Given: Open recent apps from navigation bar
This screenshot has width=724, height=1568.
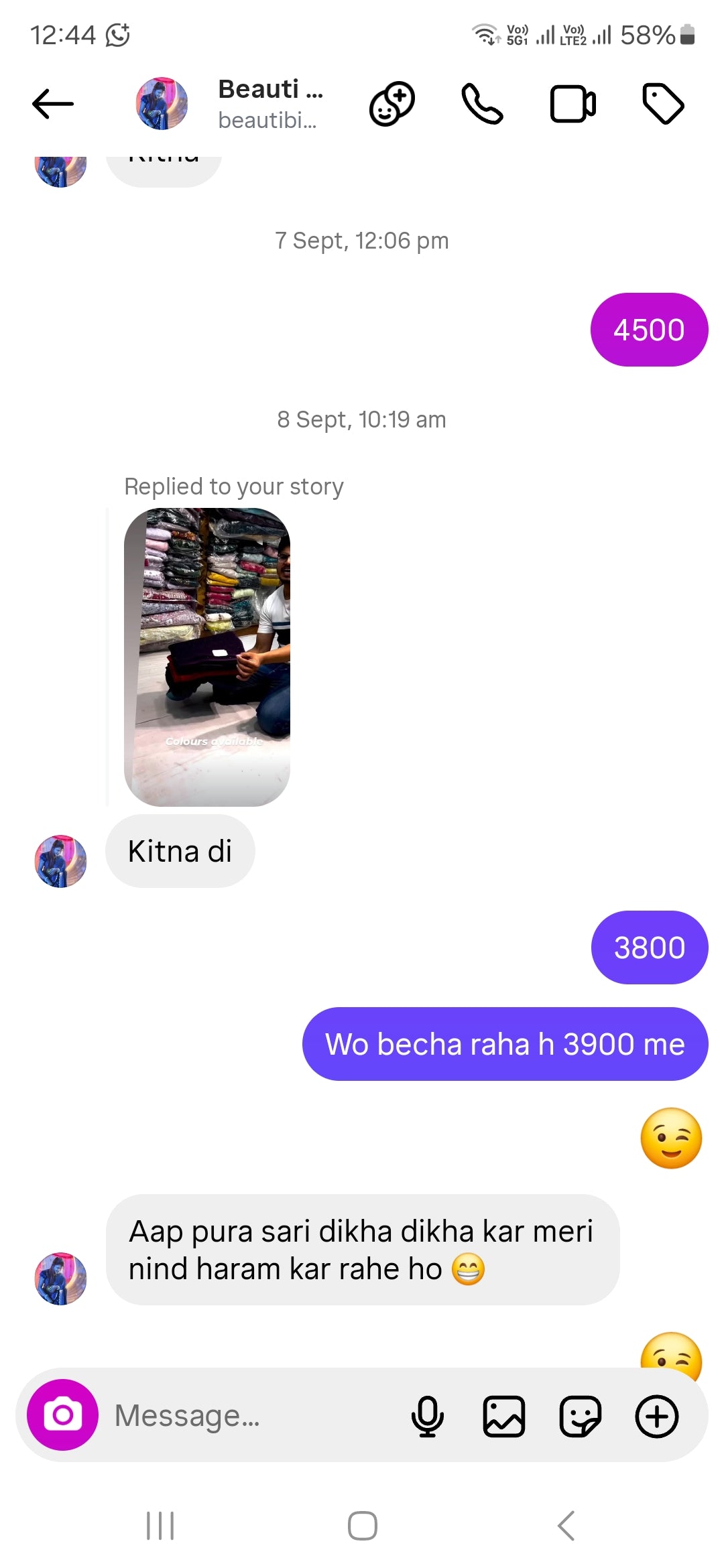Looking at the screenshot, I should coord(160,1526).
